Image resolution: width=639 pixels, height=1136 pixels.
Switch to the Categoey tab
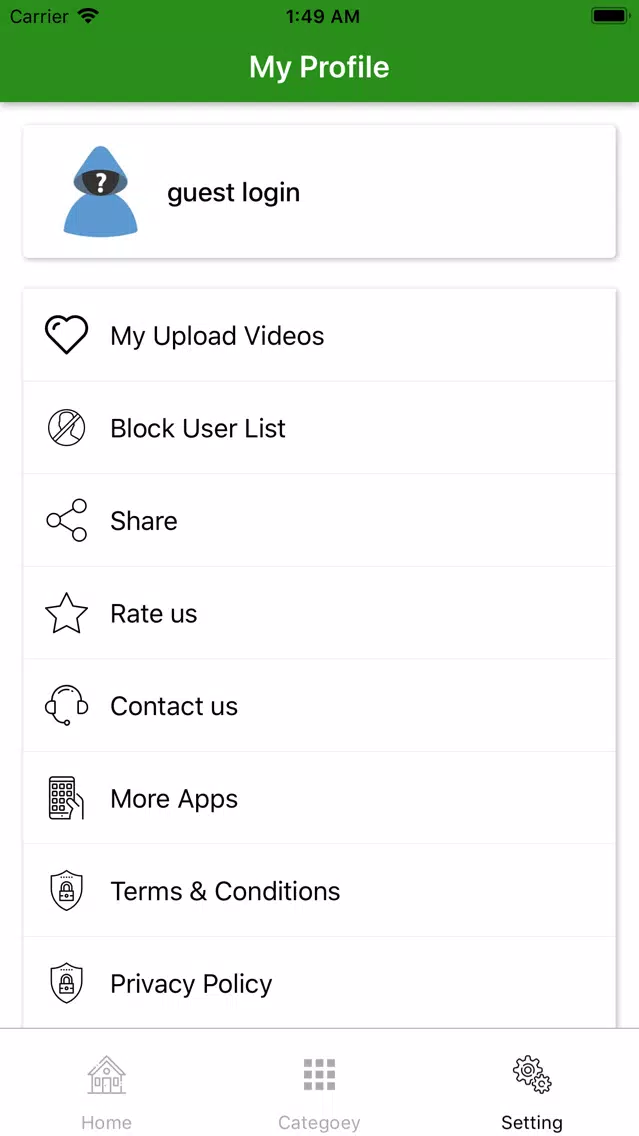pos(320,1092)
